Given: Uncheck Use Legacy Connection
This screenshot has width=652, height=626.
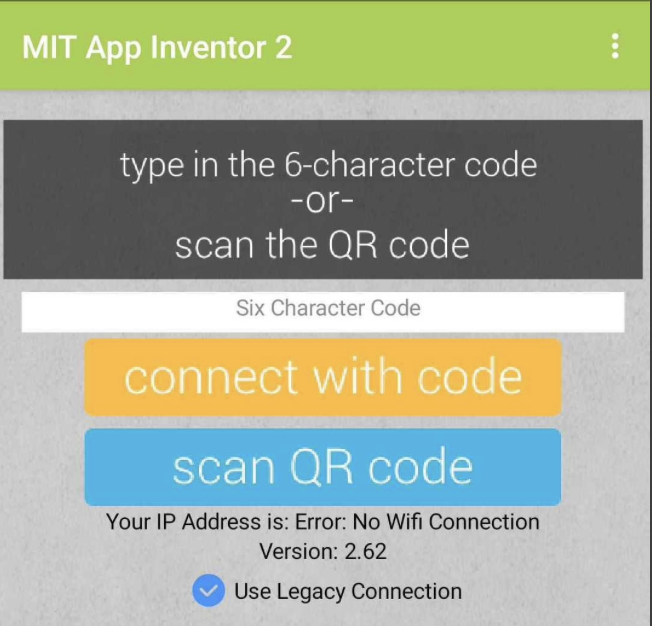Looking at the screenshot, I should point(208,591).
